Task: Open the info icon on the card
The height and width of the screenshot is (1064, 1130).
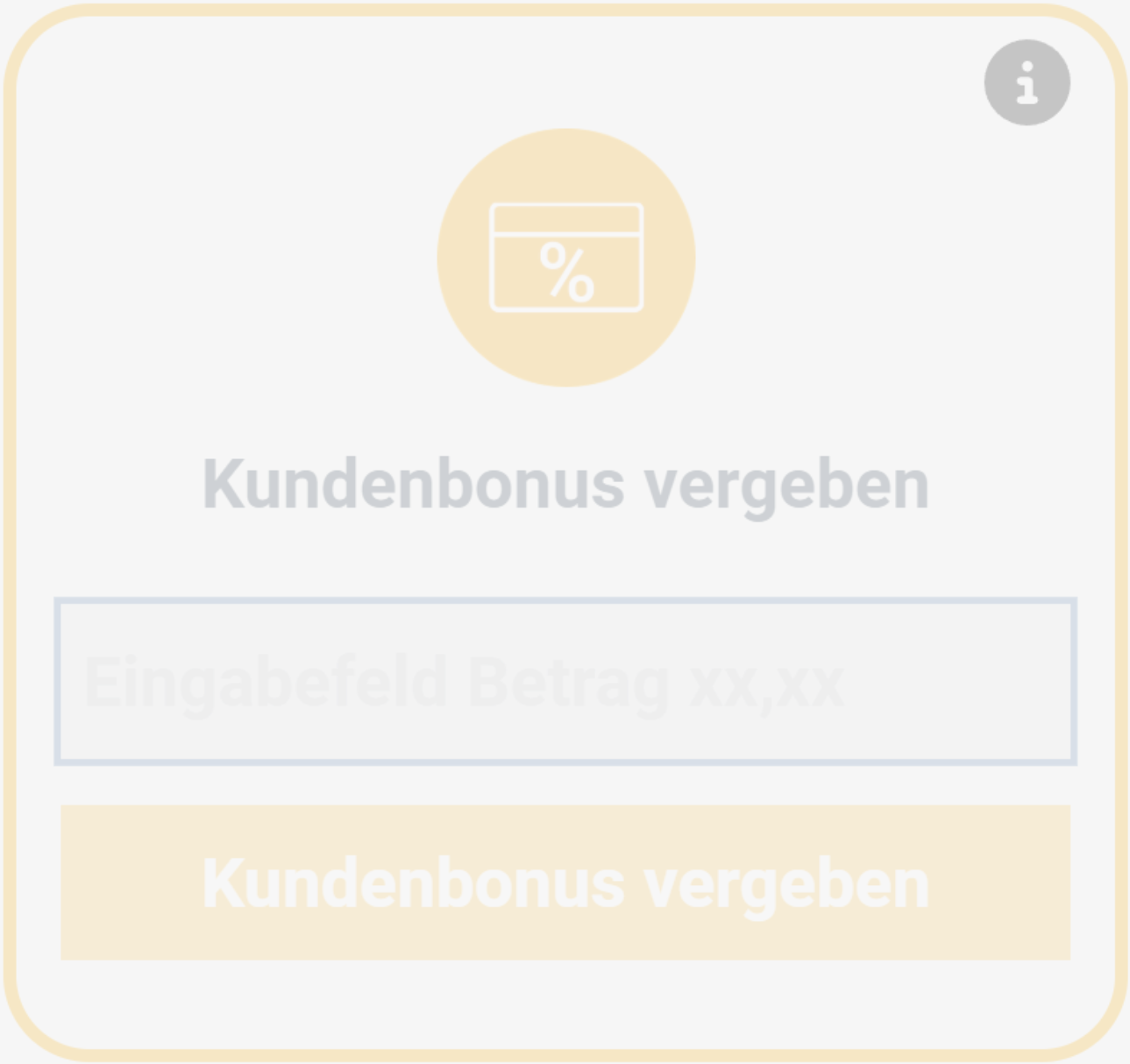Action: (x=1027, y=82)
